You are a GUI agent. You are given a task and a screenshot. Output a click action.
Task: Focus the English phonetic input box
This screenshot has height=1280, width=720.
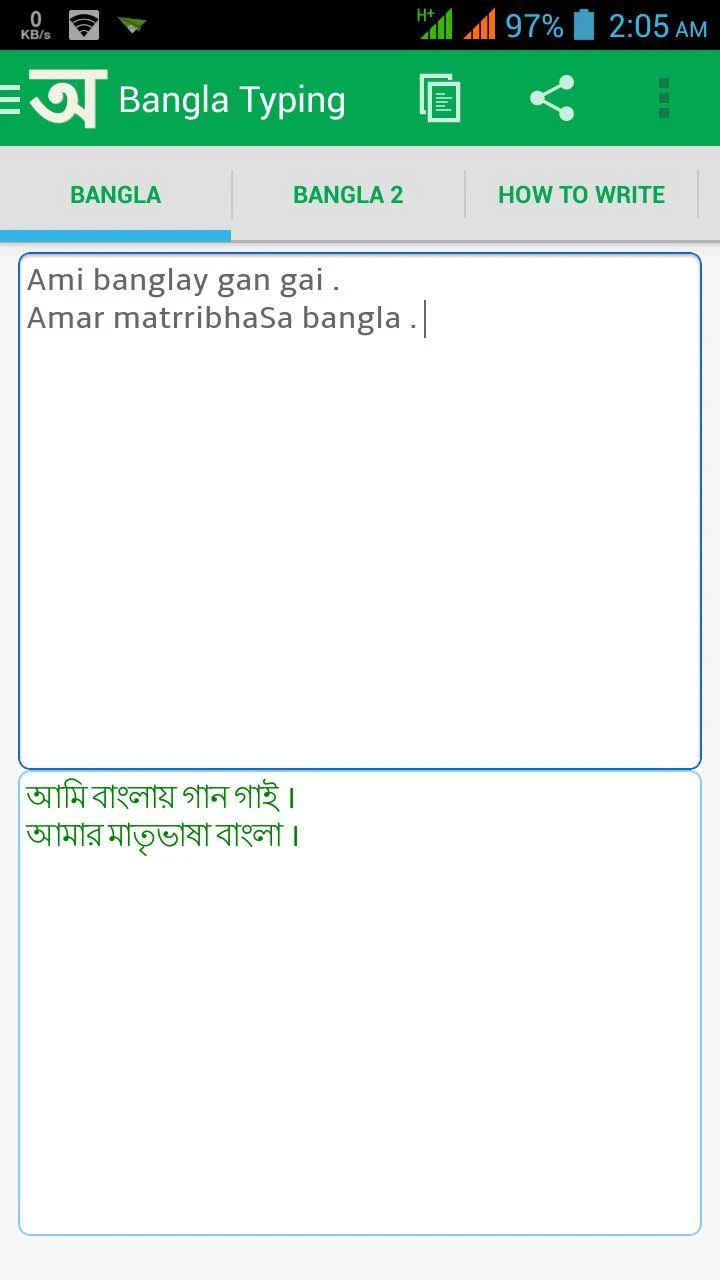click(360, 511)
